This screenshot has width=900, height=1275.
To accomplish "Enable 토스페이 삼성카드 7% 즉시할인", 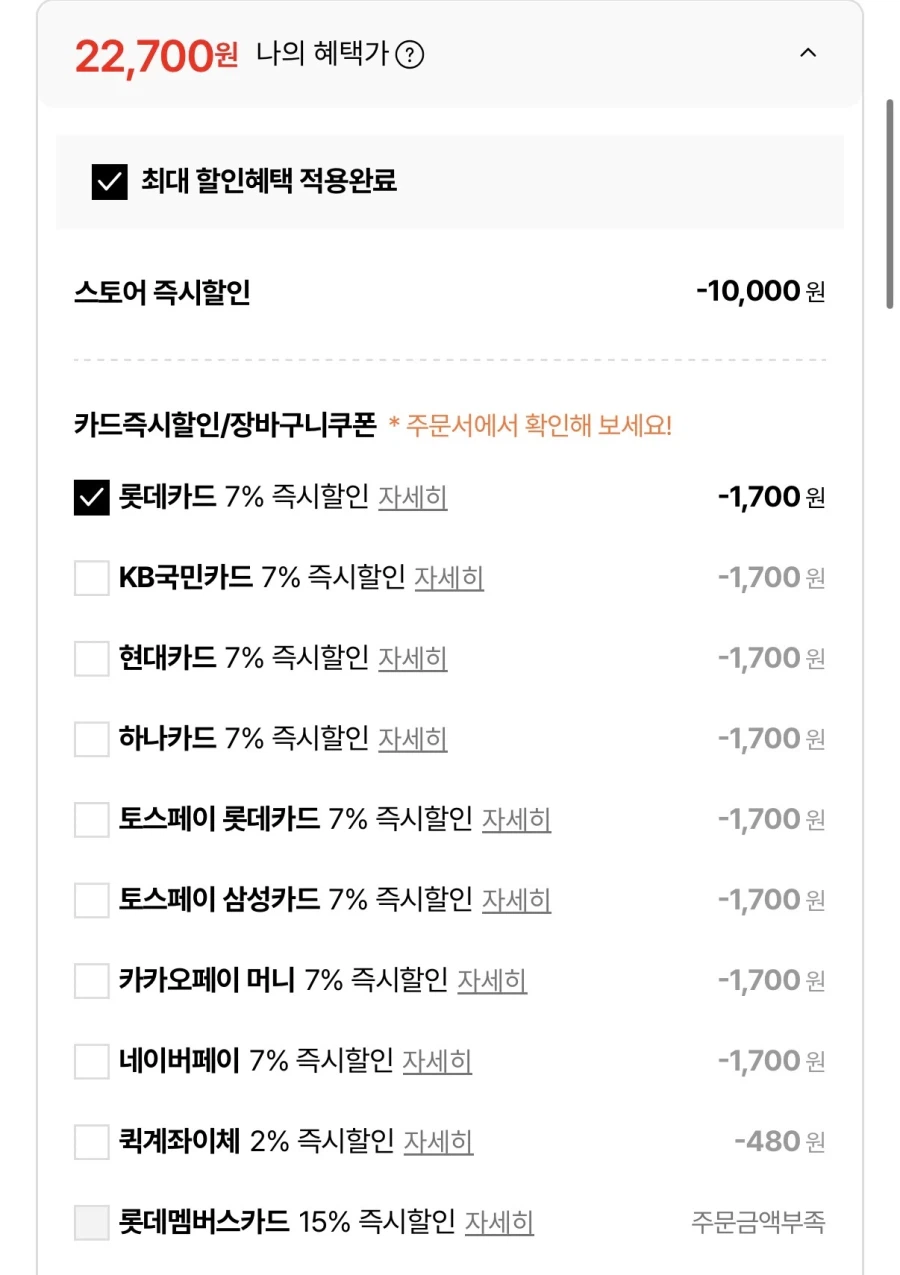I will (x=89, y=900).
